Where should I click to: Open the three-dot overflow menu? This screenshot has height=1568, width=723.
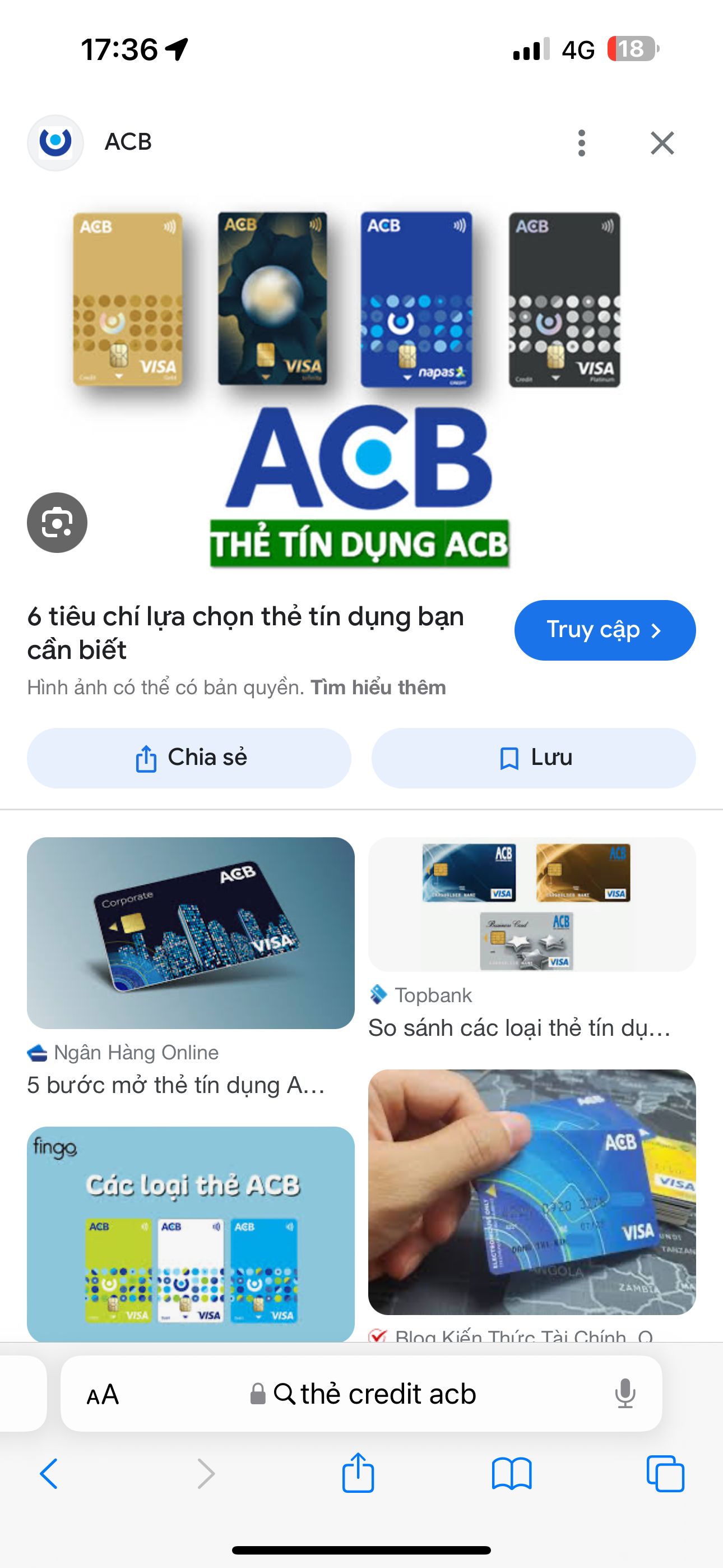click(581, 143)
